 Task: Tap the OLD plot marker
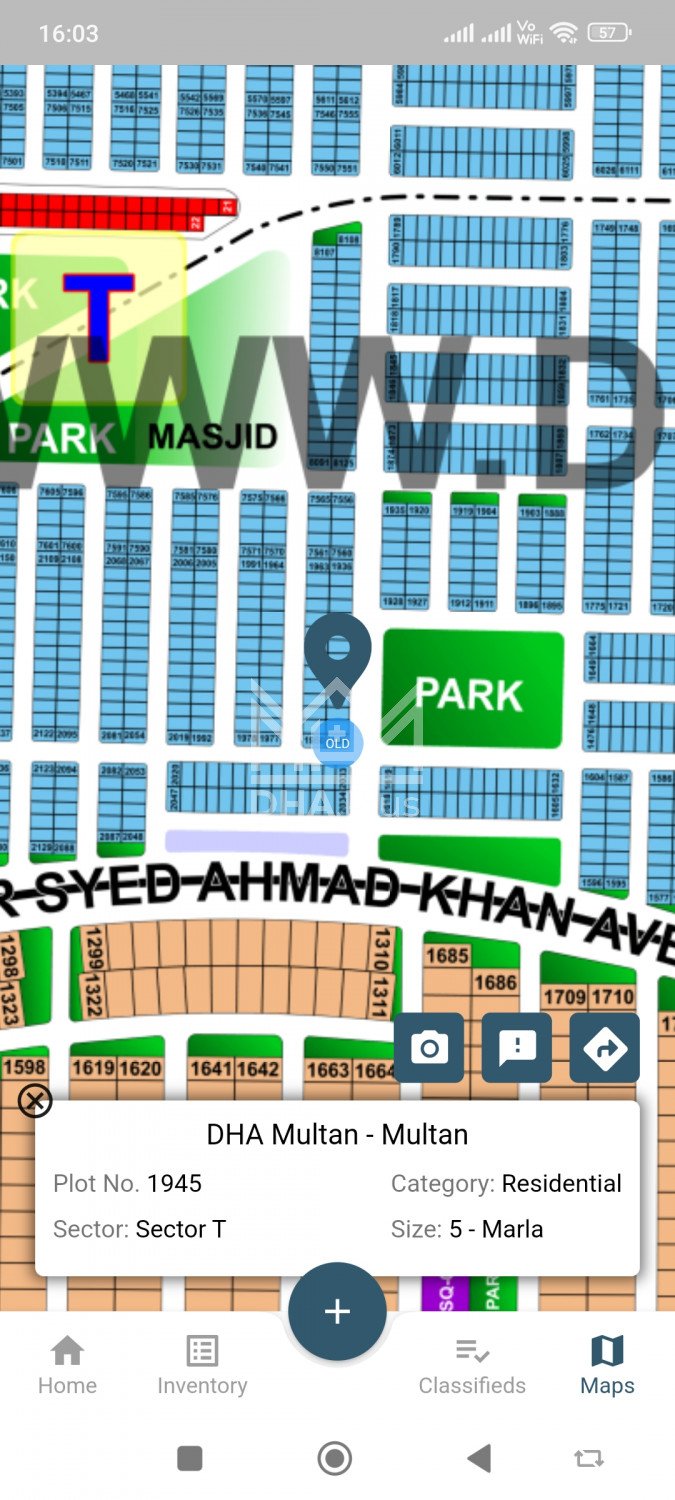[x=338, y=742]
